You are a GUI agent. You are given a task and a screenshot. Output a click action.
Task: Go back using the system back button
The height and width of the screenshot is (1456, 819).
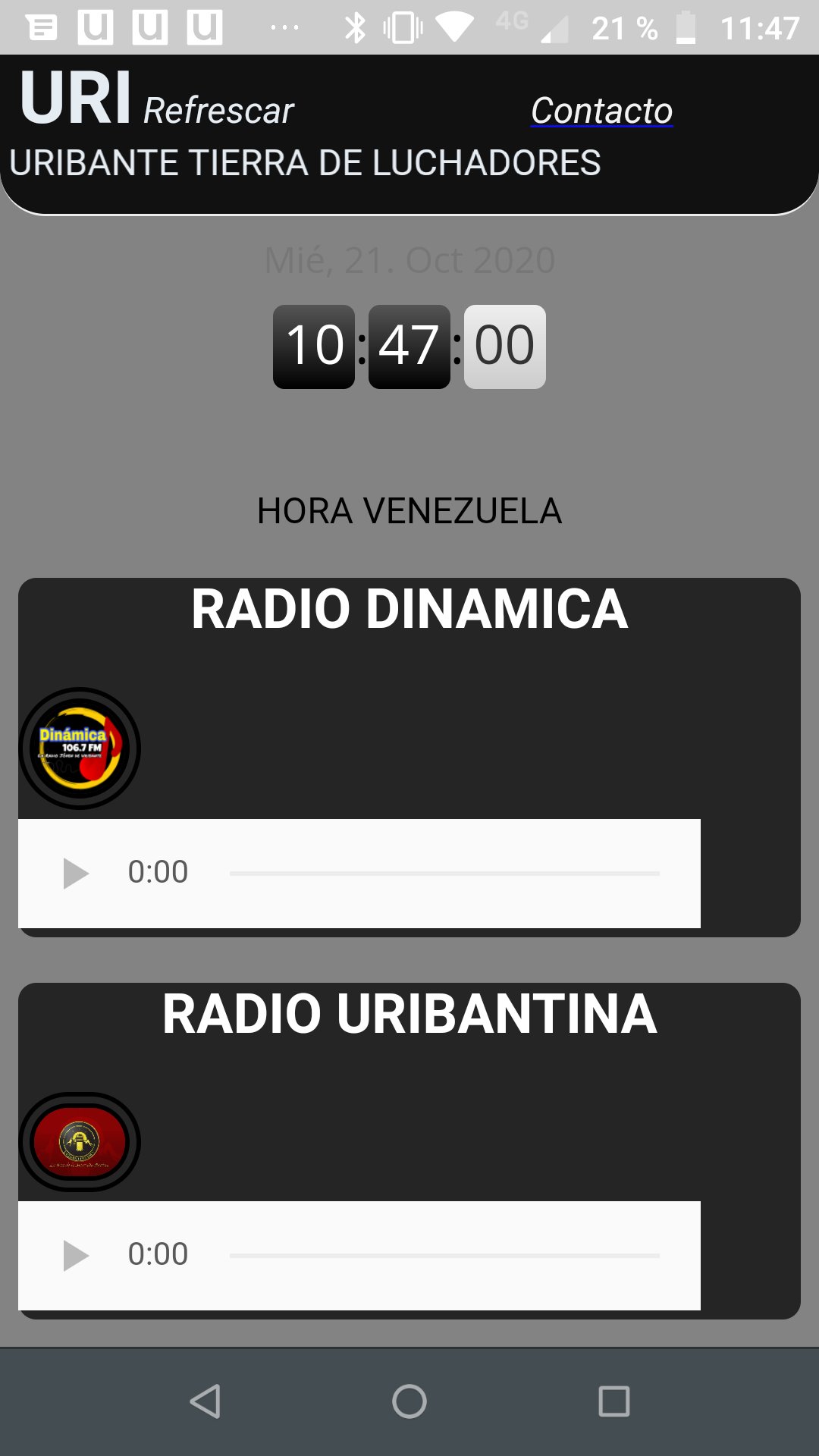tap(205, 1401)
